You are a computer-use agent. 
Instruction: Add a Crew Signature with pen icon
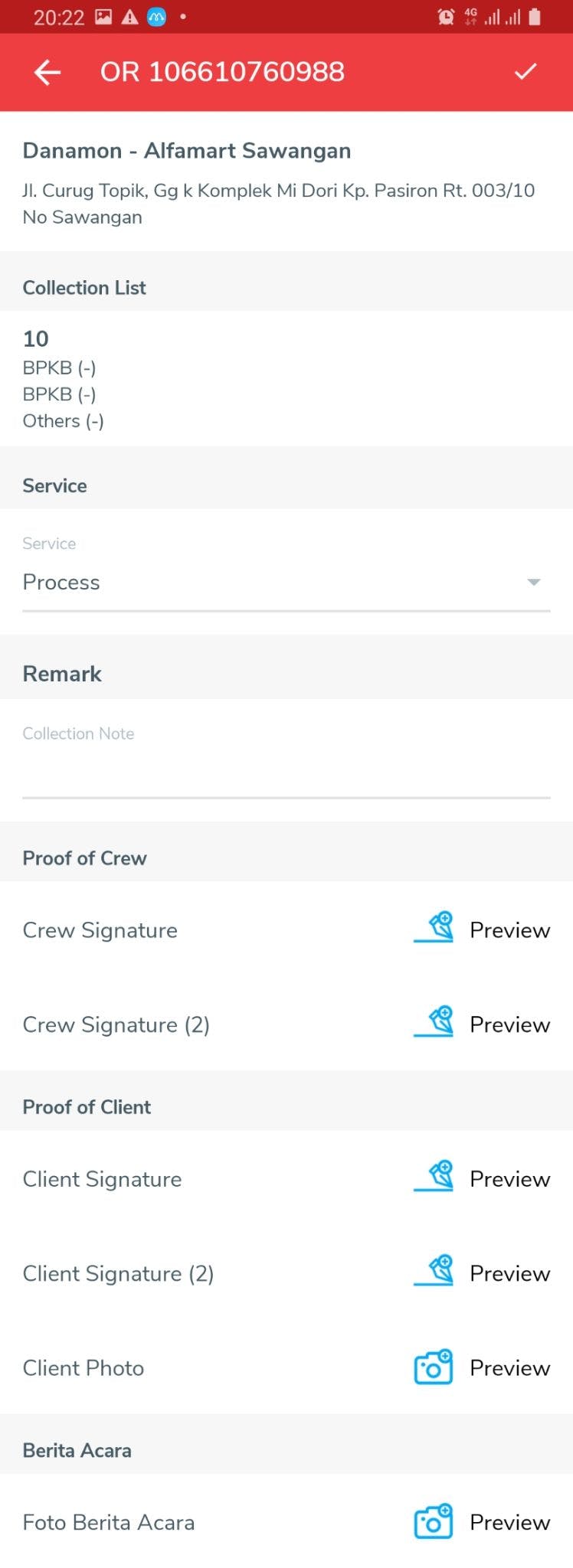(x=434, y=928)
